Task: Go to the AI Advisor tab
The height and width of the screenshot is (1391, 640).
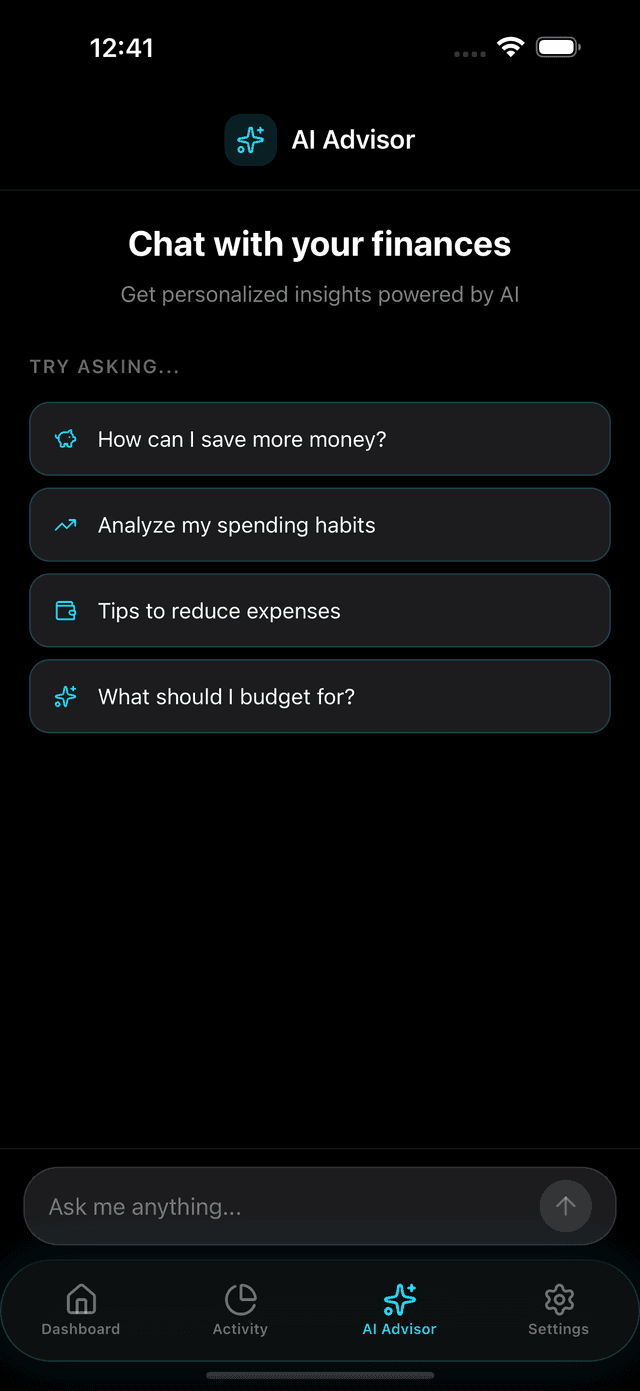Action: coord(399,1310)
